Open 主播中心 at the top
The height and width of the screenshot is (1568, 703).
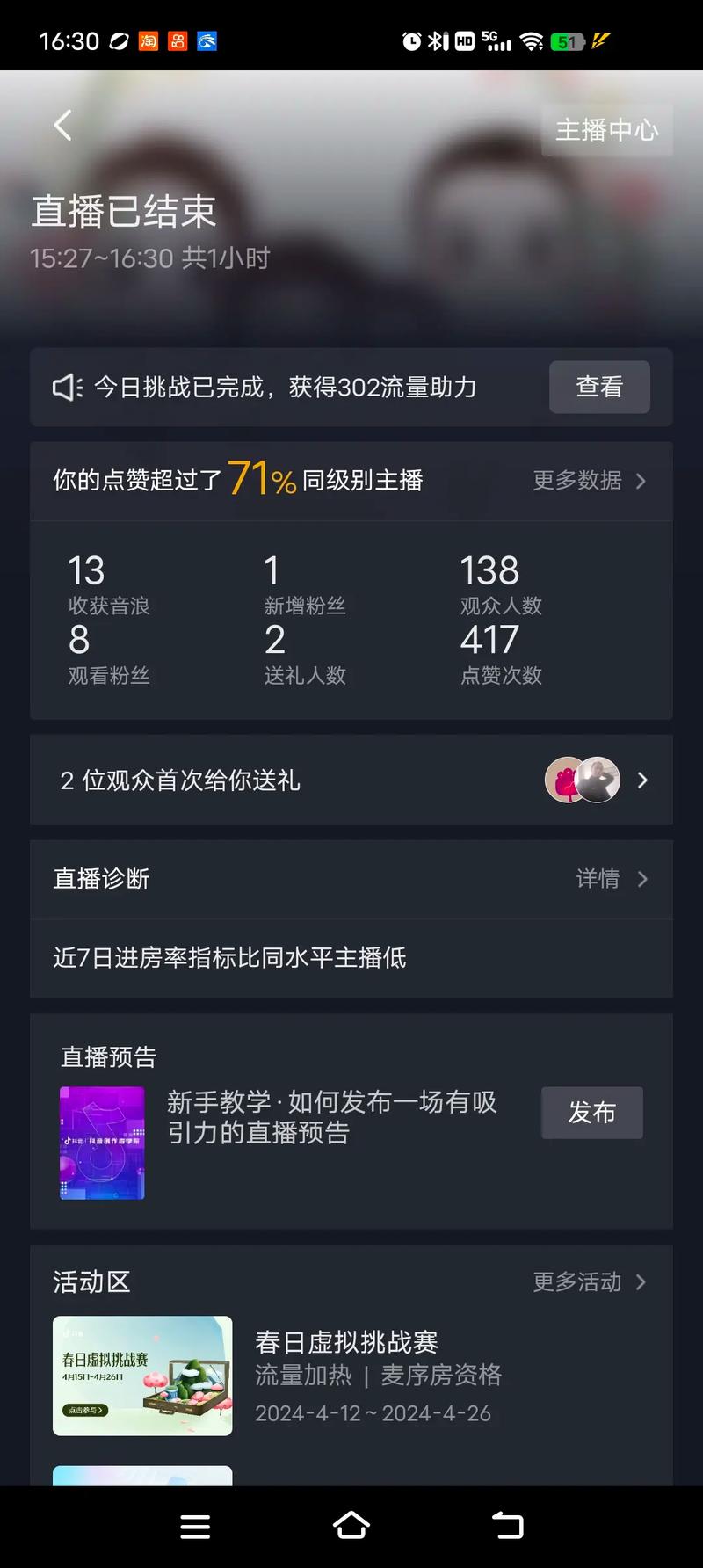606,130
